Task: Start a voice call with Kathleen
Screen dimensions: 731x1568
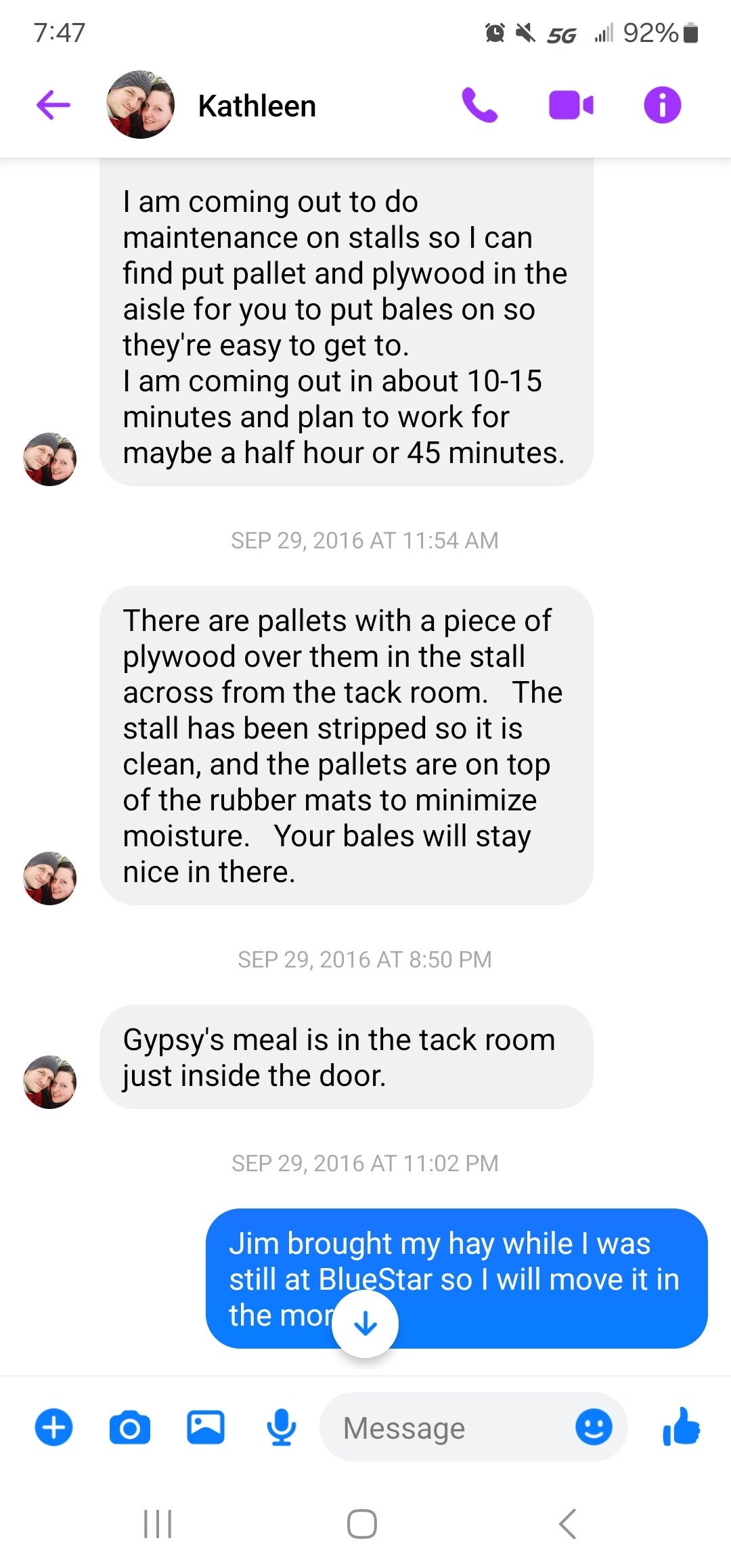Action: click(479, 106)
